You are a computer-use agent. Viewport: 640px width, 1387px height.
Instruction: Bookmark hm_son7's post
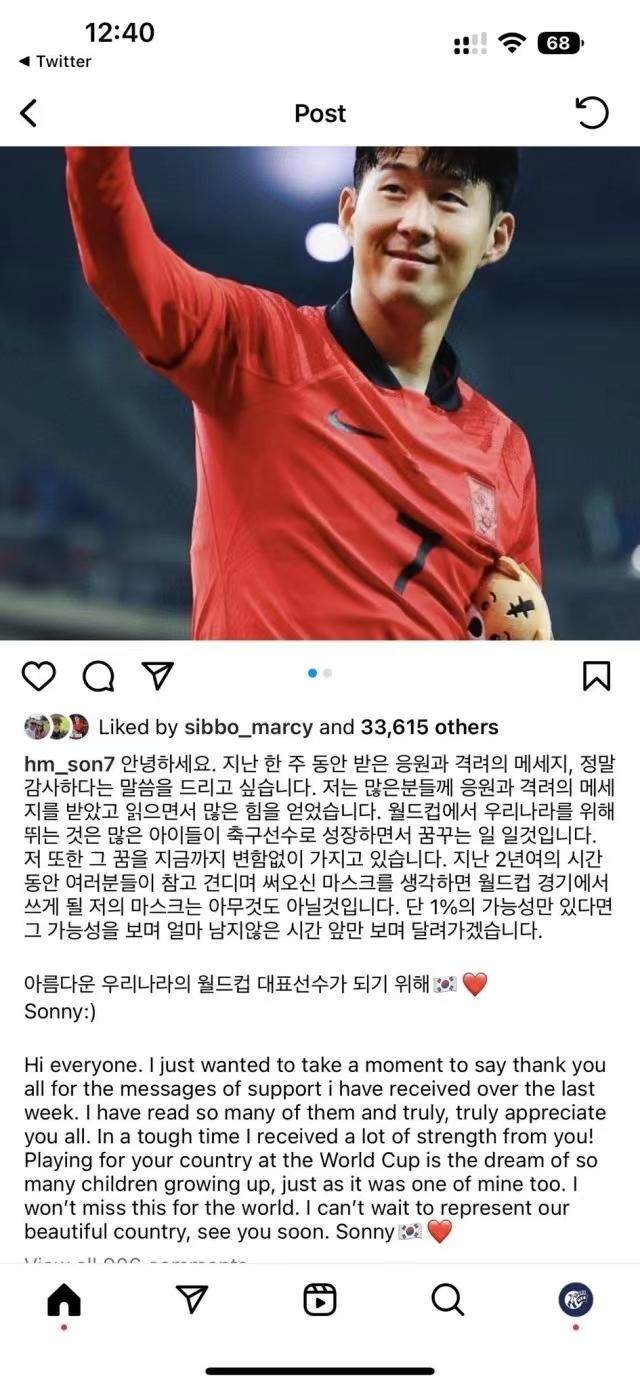pos(596,676)
